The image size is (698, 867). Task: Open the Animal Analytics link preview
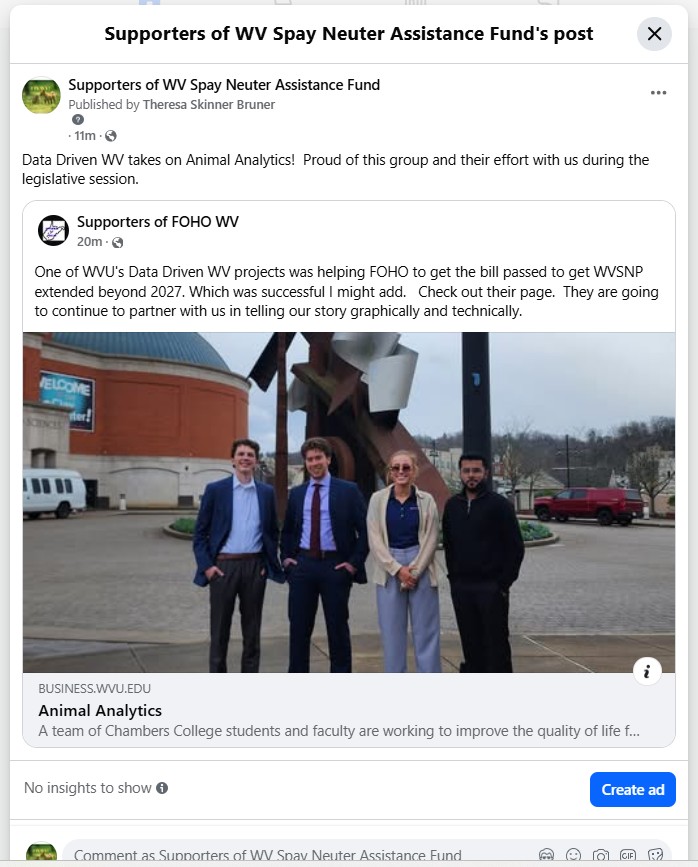(100, 711)
